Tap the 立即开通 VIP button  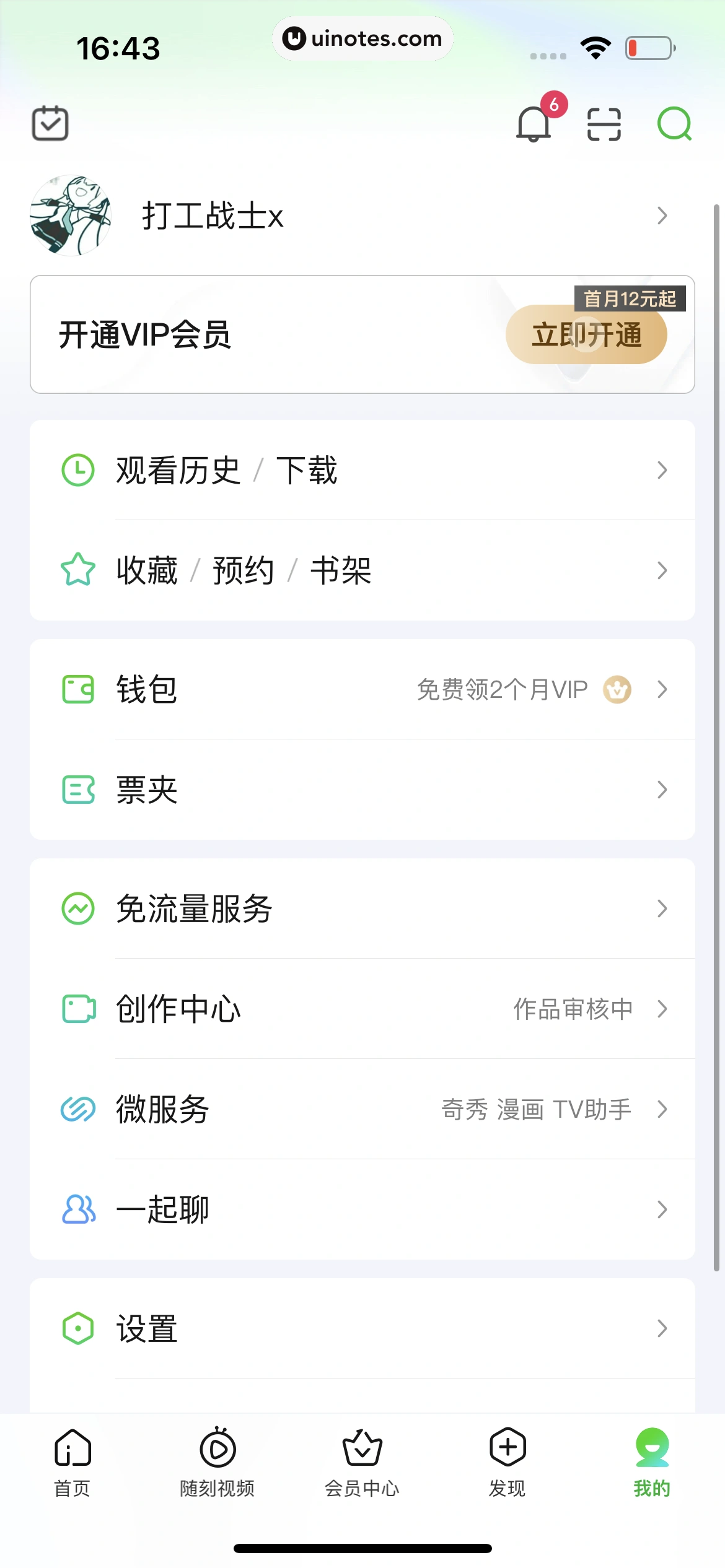pos(586,335)
